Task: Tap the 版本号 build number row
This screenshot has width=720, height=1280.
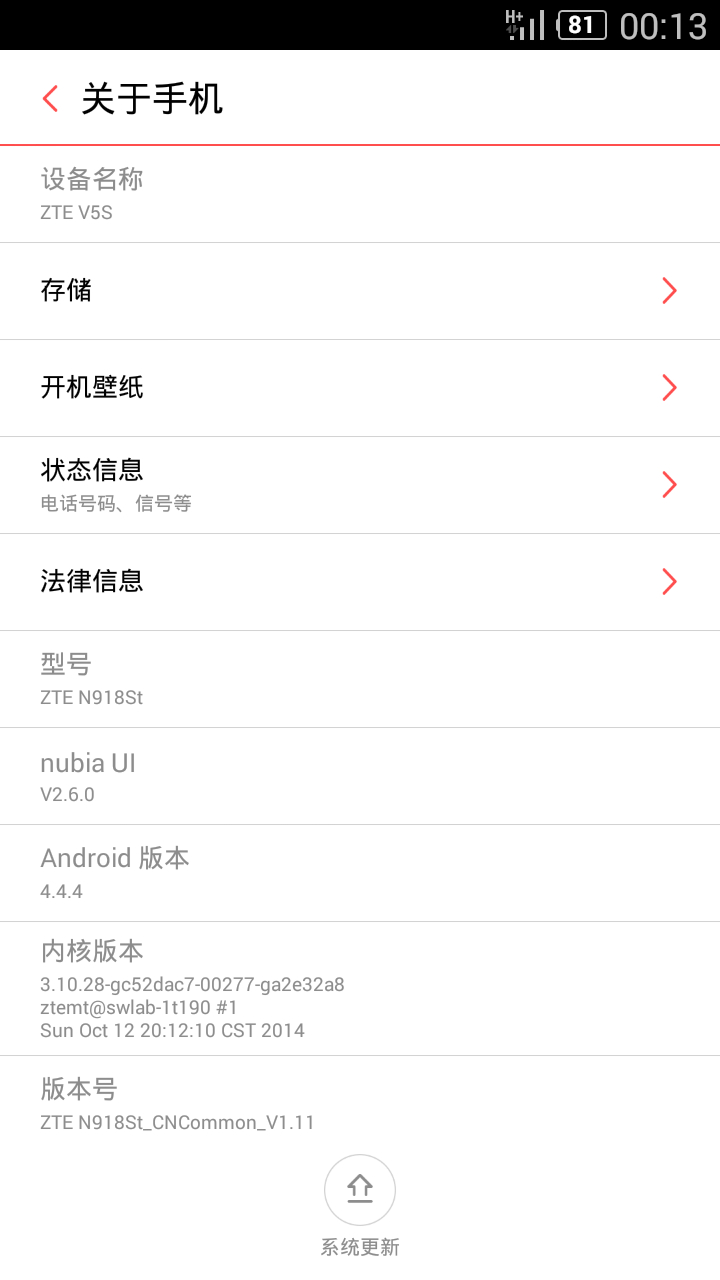Action: coord(360,1103)
